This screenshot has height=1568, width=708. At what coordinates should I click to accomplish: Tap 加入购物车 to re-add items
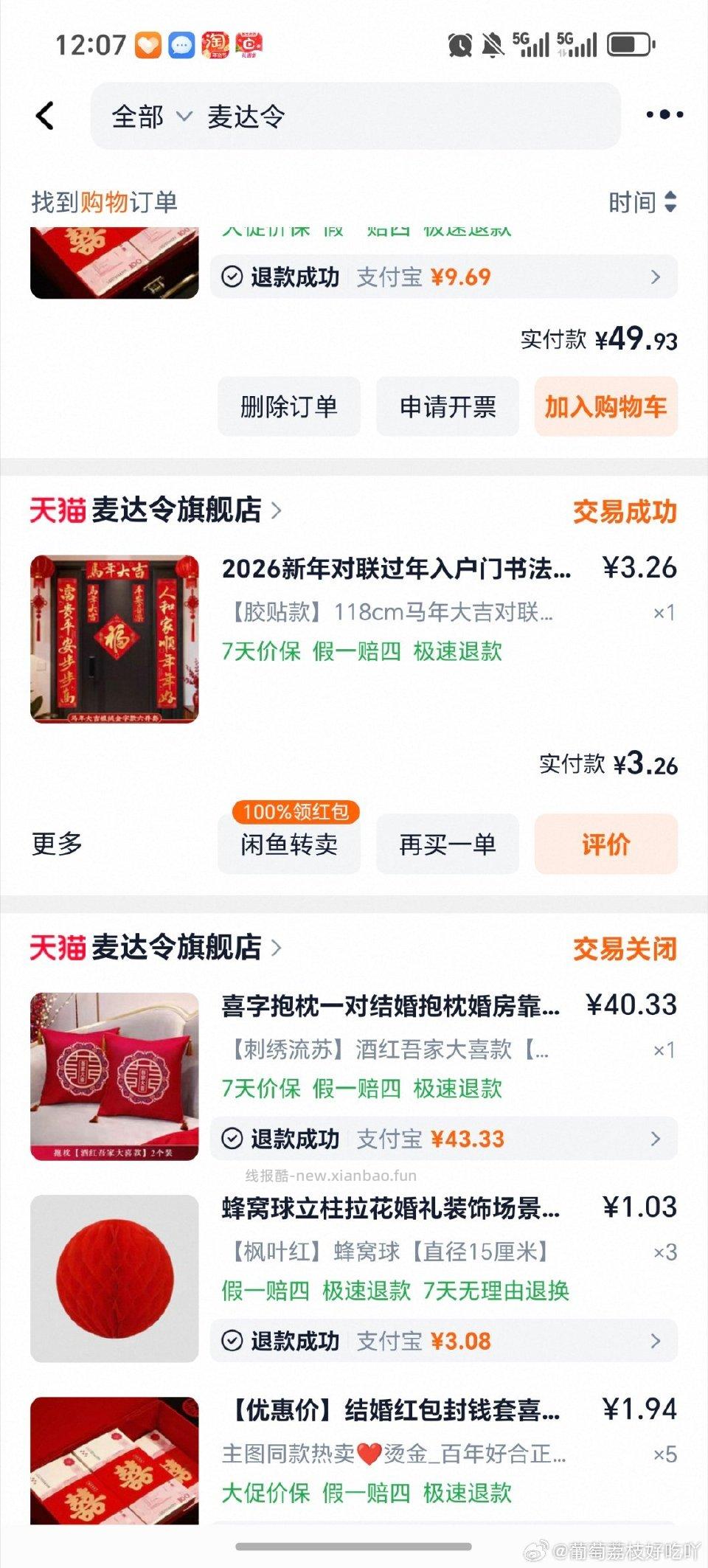tap(605, 406)
